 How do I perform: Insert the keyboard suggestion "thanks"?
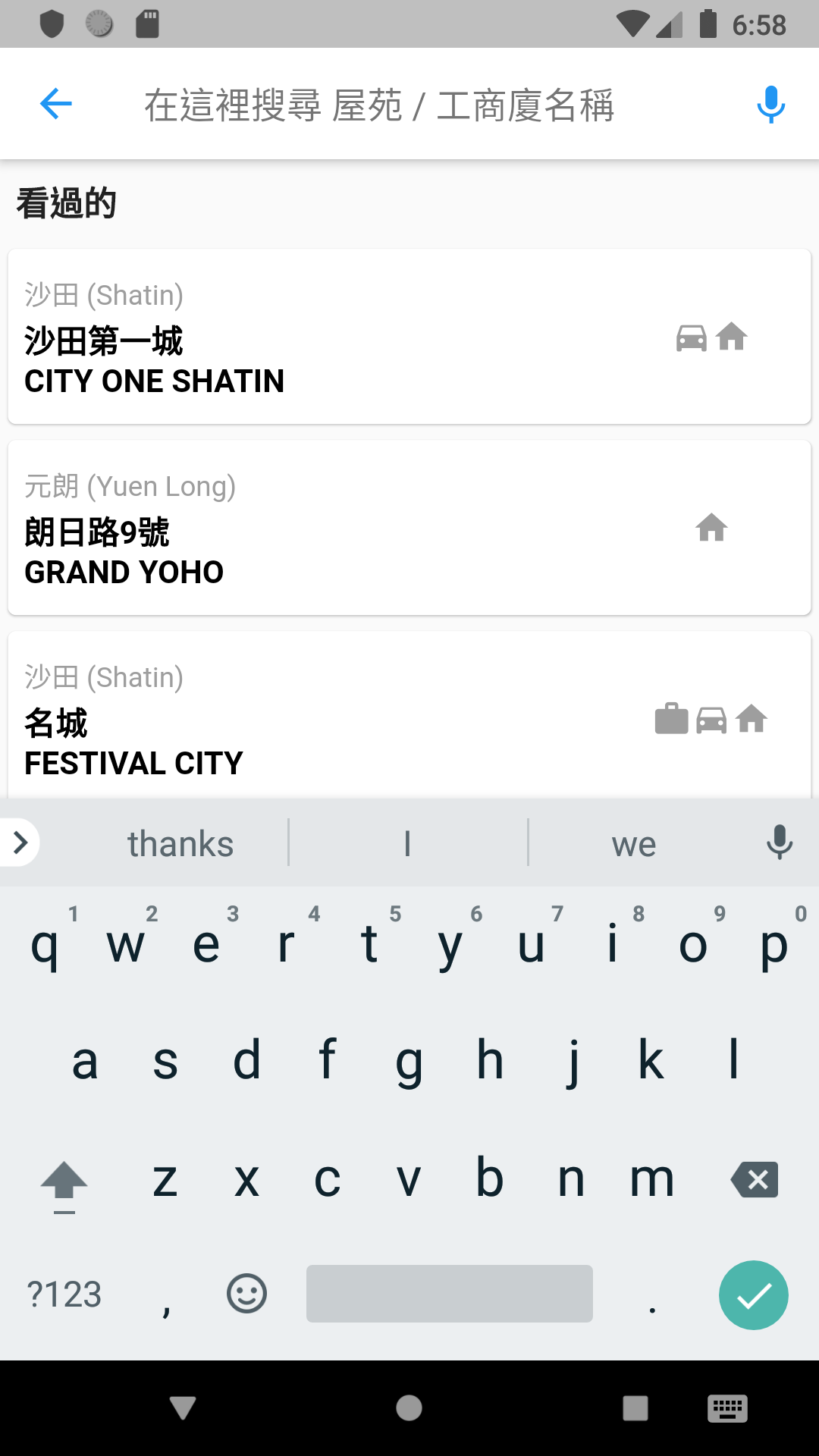point(180,843)
